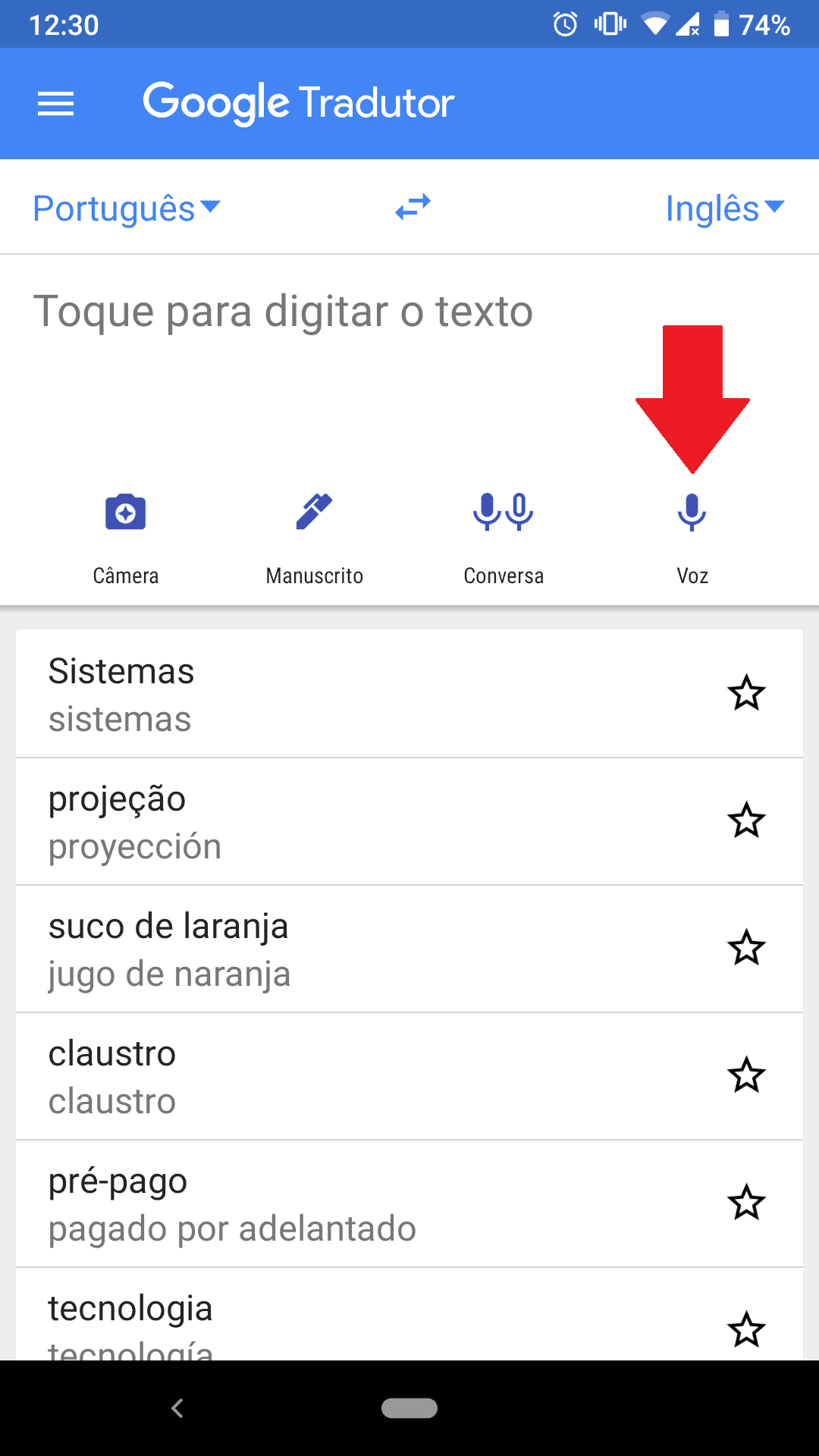This screenshot has width=819, height=1456.
Task: Change source language from Português
Action: 126,208
